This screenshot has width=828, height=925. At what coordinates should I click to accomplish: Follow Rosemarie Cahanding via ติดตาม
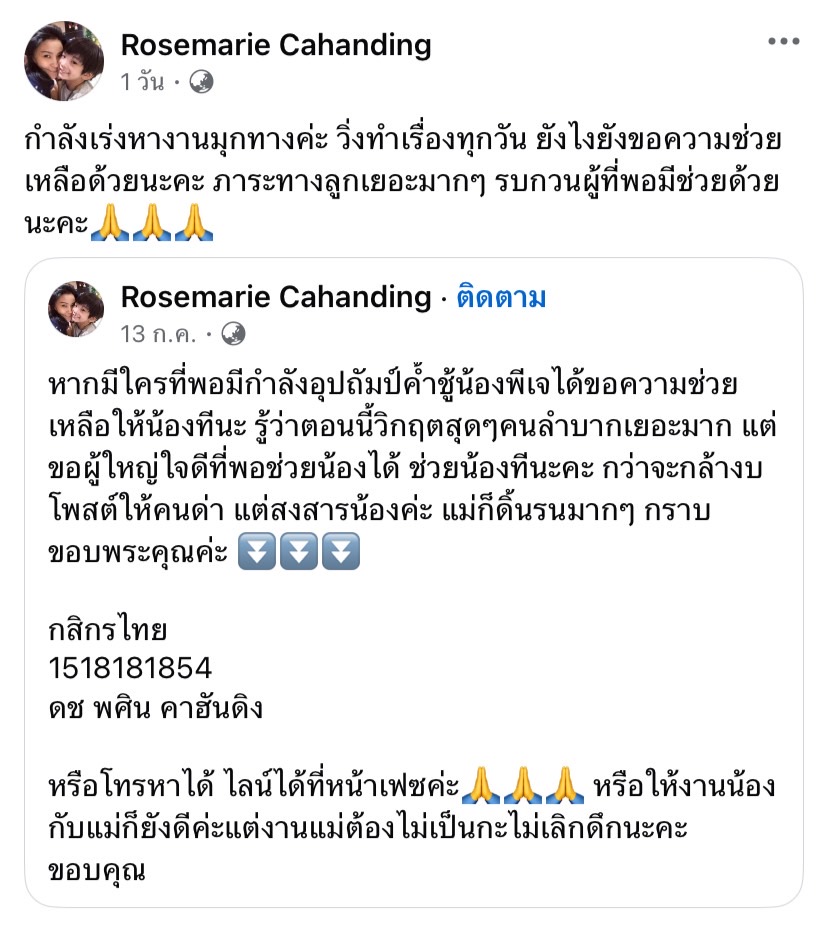(501, 297)
